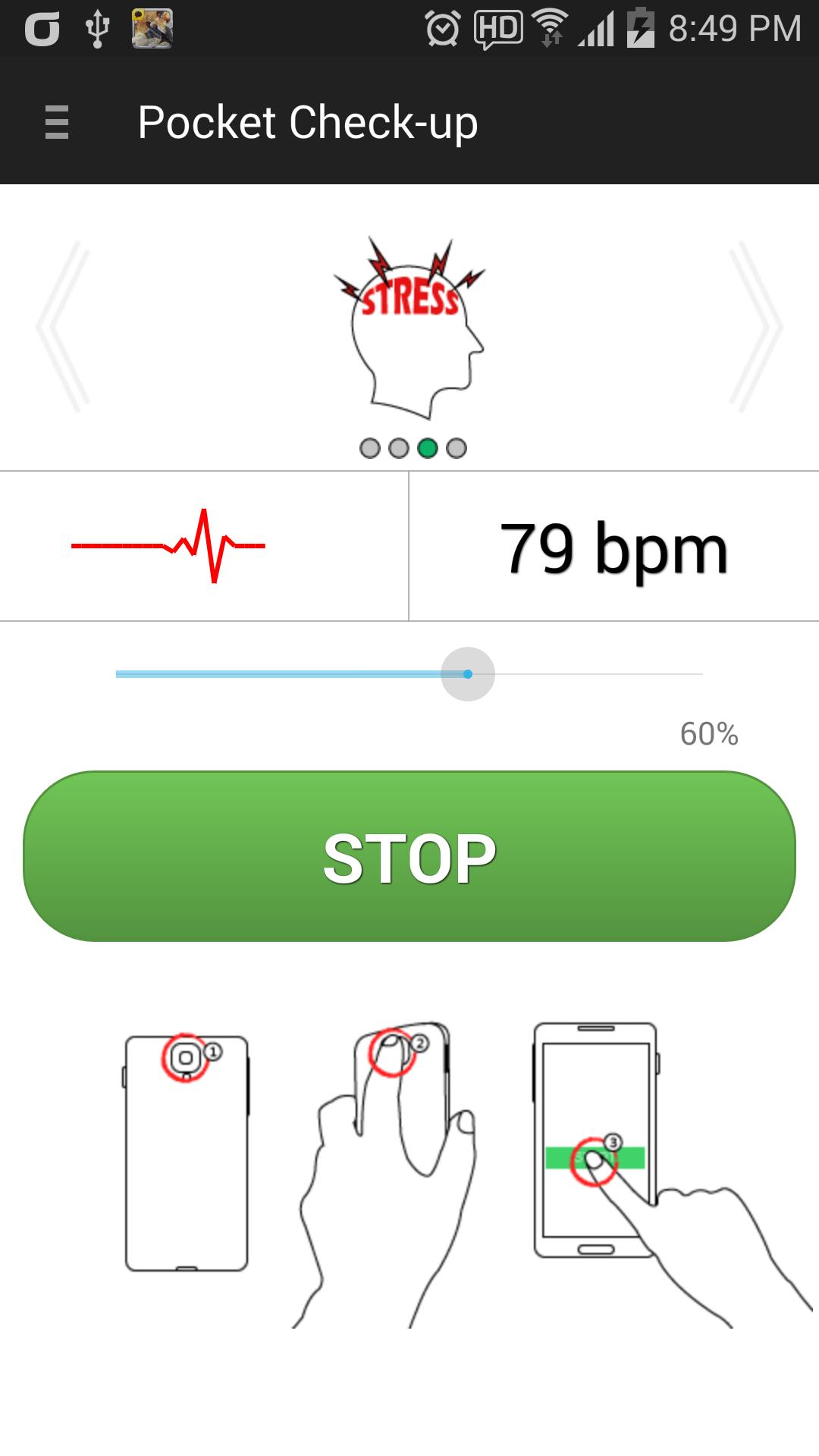Click the second gray carousel dot
Viewport: 819px width, 1456px height.
point(399,447)
